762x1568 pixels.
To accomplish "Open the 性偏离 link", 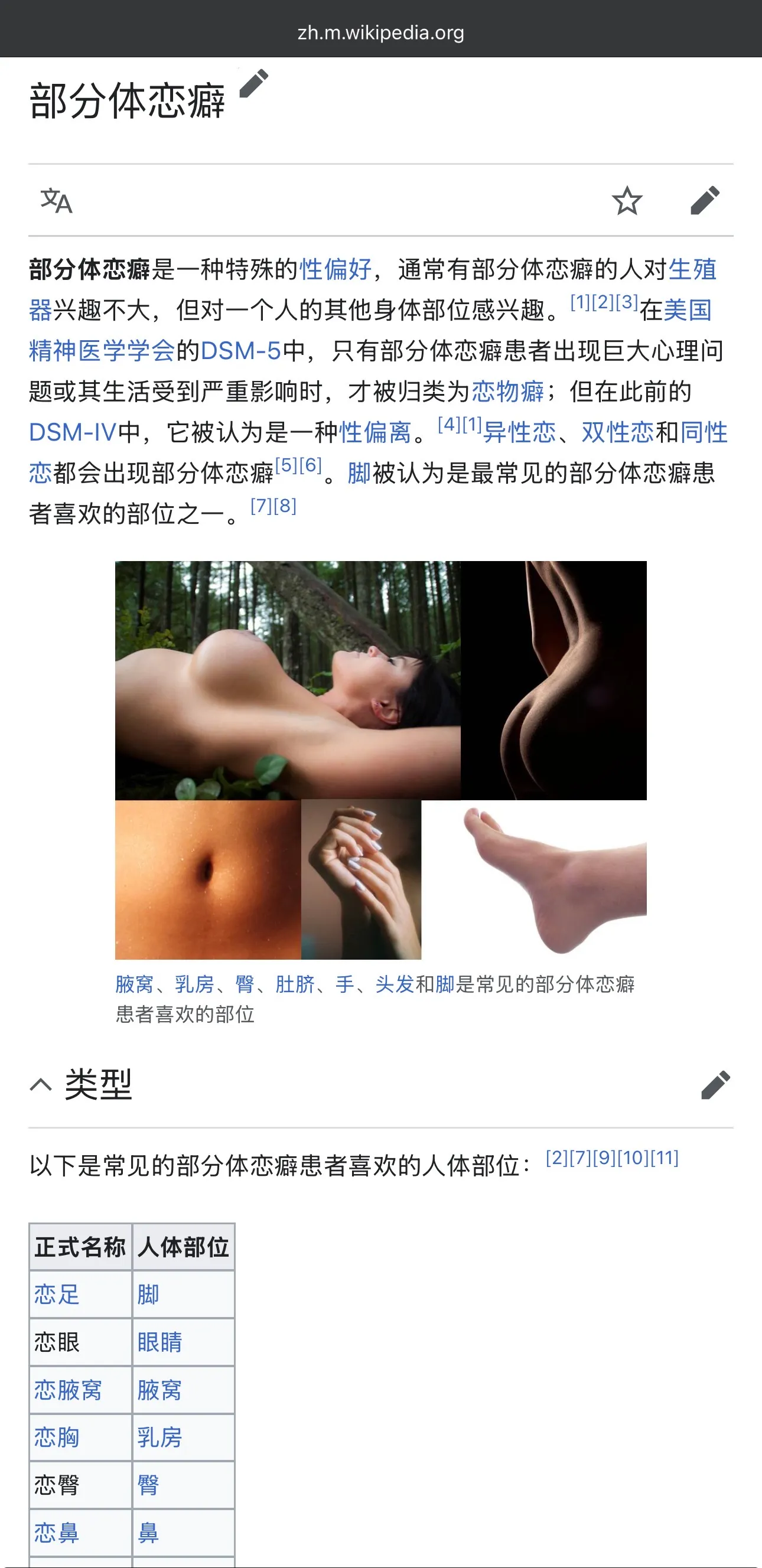I will pos(375,432).
